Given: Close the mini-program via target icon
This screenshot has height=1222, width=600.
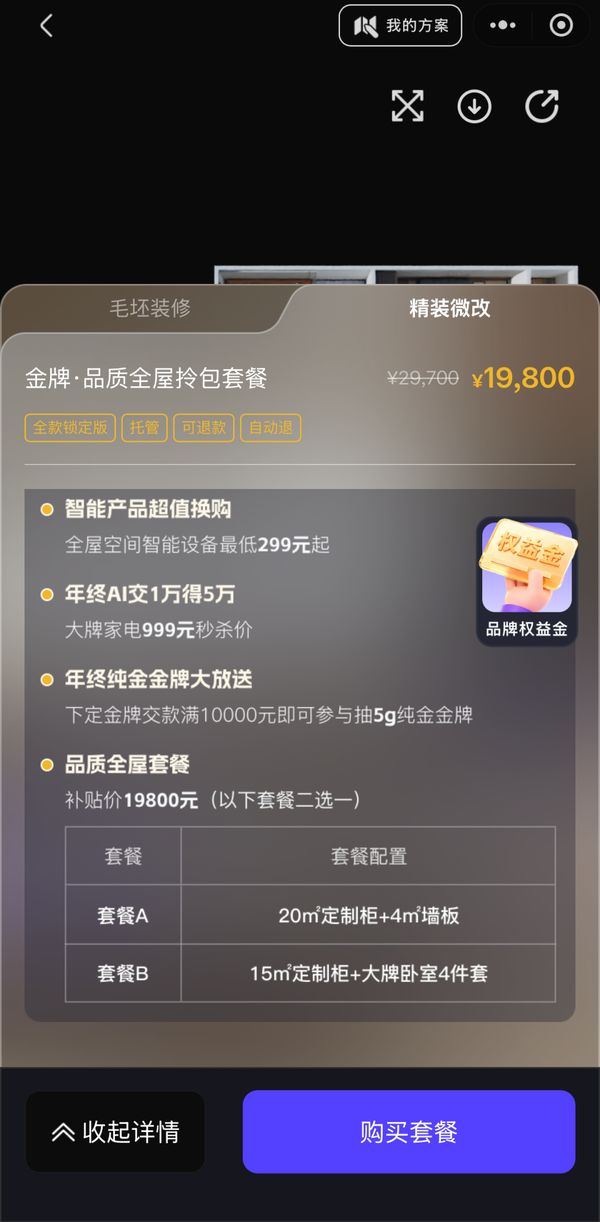Looking at the screenshot, I should 561,26.
